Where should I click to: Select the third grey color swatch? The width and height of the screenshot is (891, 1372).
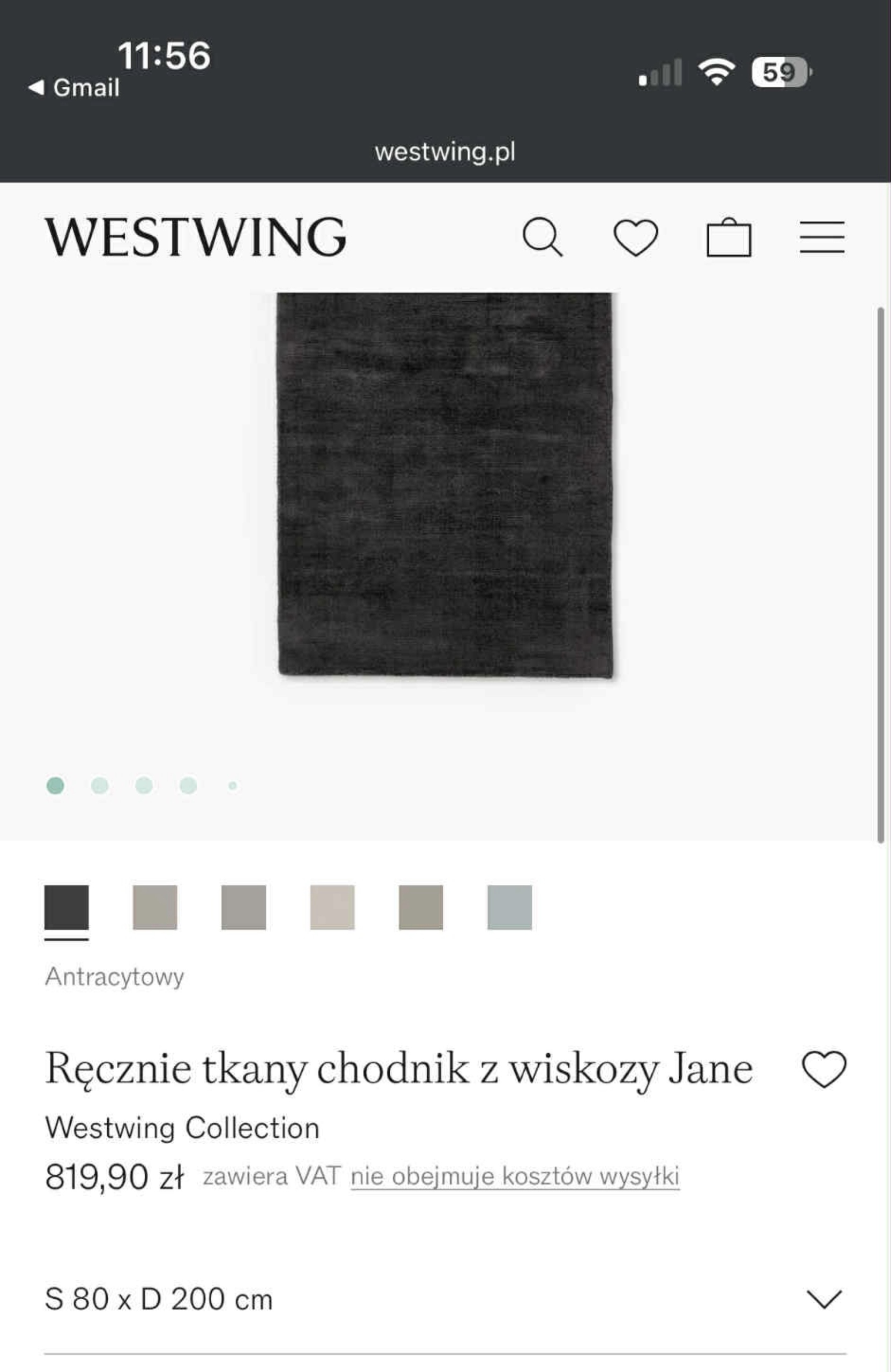243,907
